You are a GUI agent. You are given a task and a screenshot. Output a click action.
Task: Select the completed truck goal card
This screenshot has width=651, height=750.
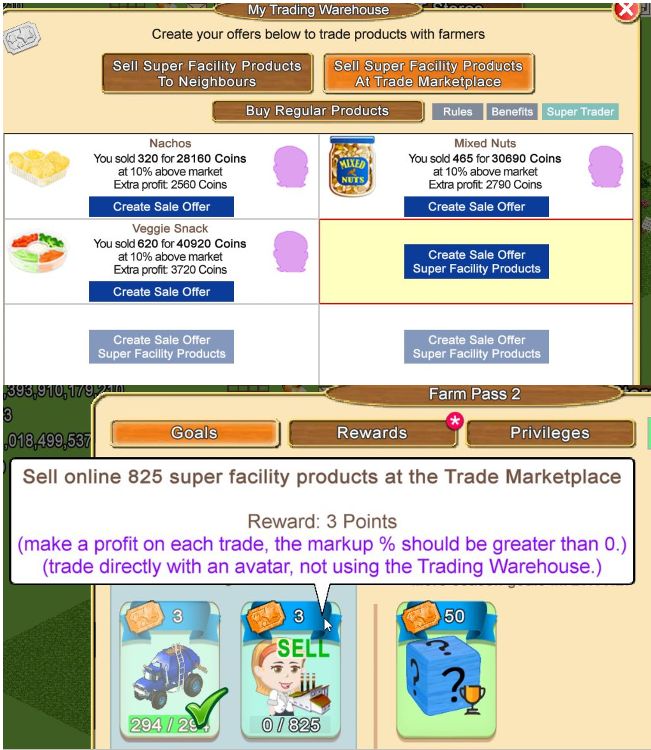pyautogui.click(x=170, y=672)
